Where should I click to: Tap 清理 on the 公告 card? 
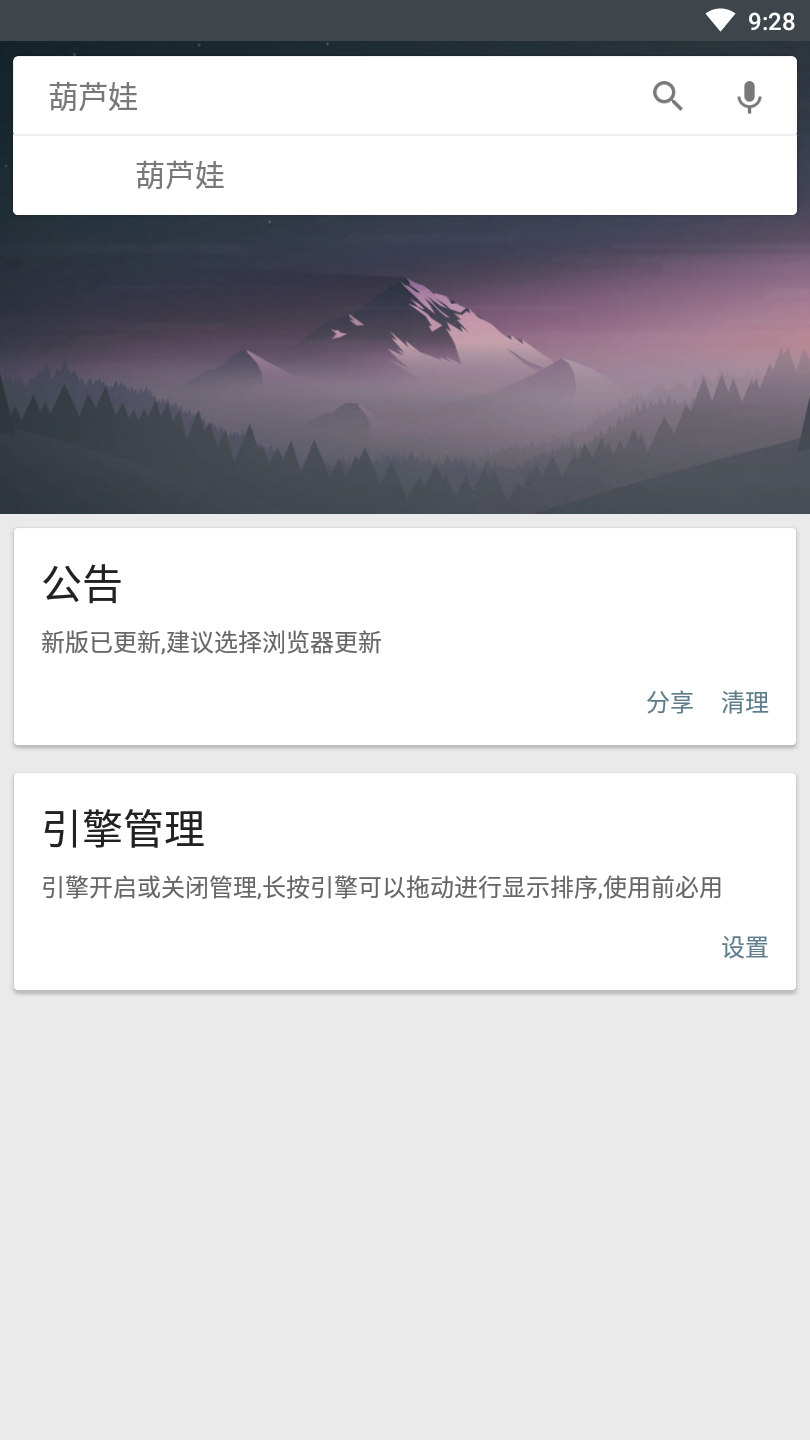point(745,703)
